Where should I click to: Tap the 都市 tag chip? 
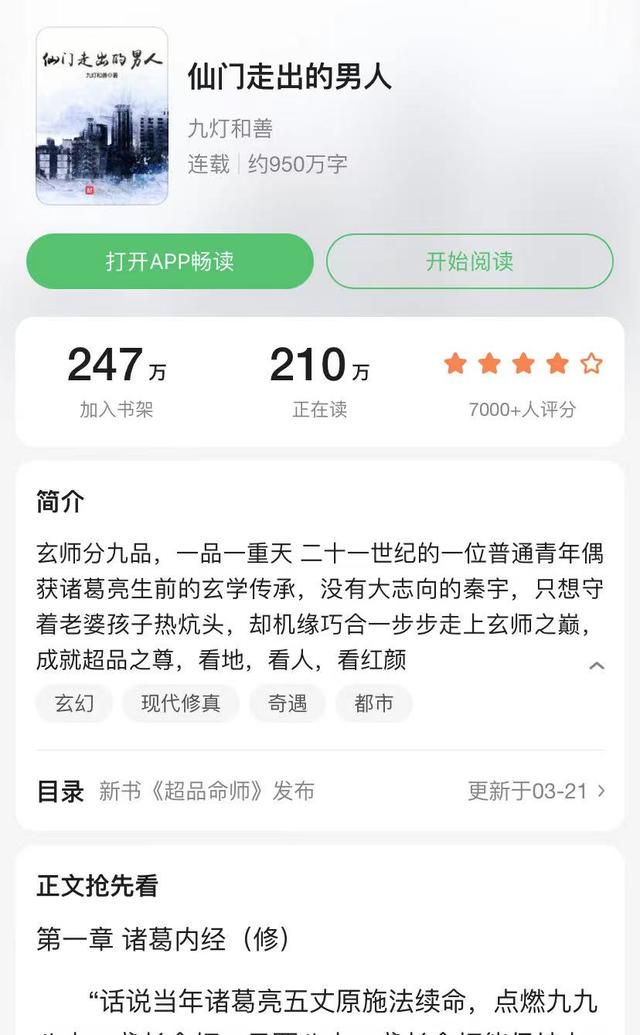tap(373, 704)
